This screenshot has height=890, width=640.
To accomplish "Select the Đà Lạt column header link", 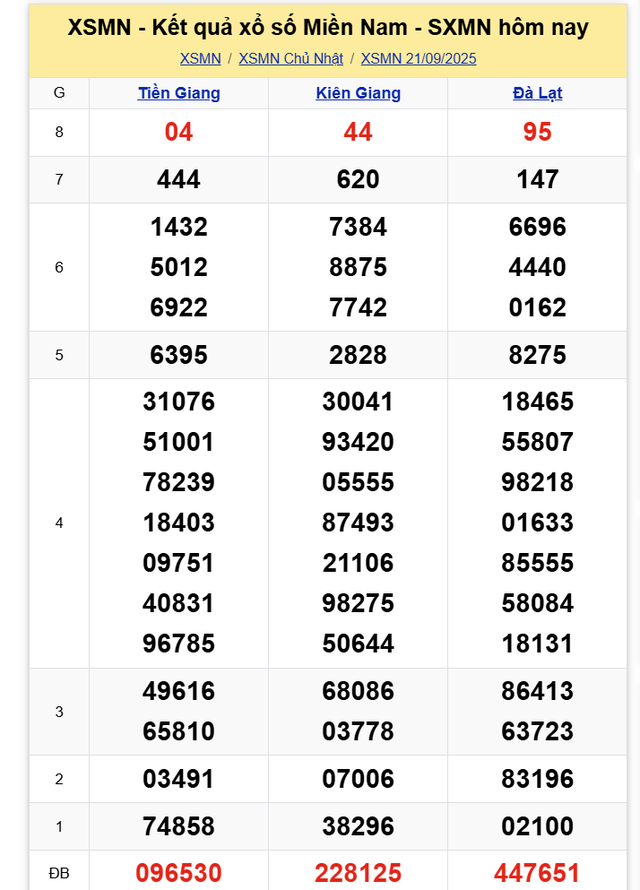I will tap(537, 93).
